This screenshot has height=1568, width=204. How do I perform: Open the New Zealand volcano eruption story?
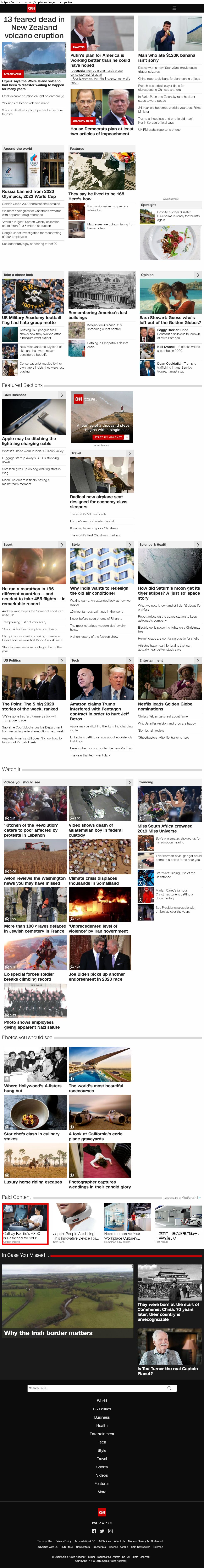(x=33, y=27)
